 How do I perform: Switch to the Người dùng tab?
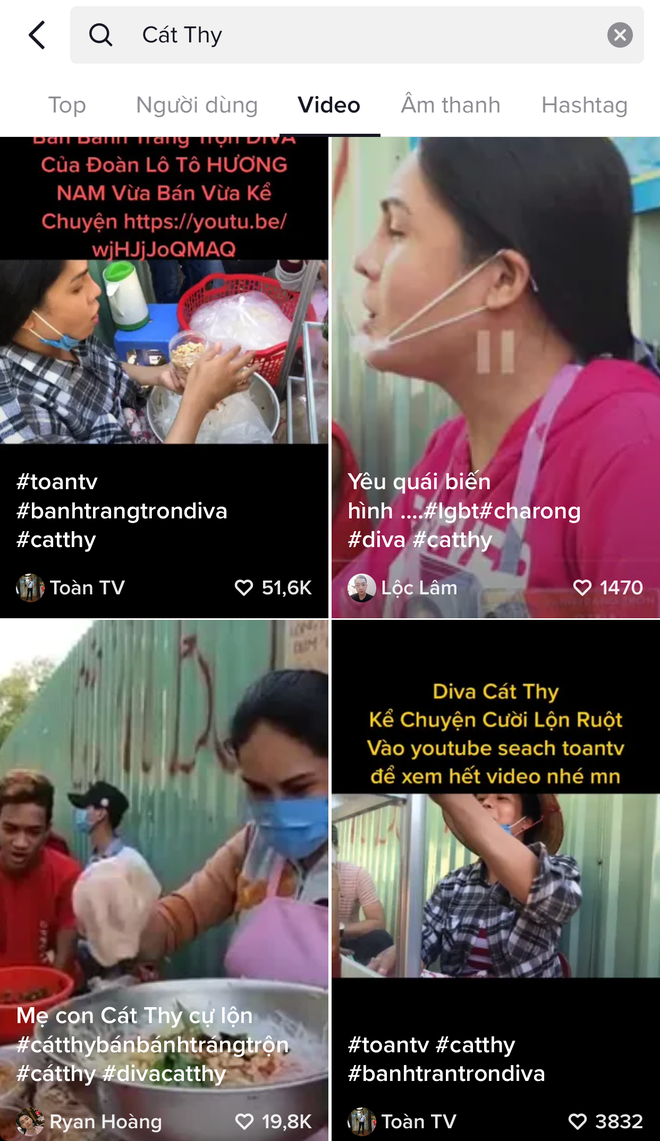197,105
